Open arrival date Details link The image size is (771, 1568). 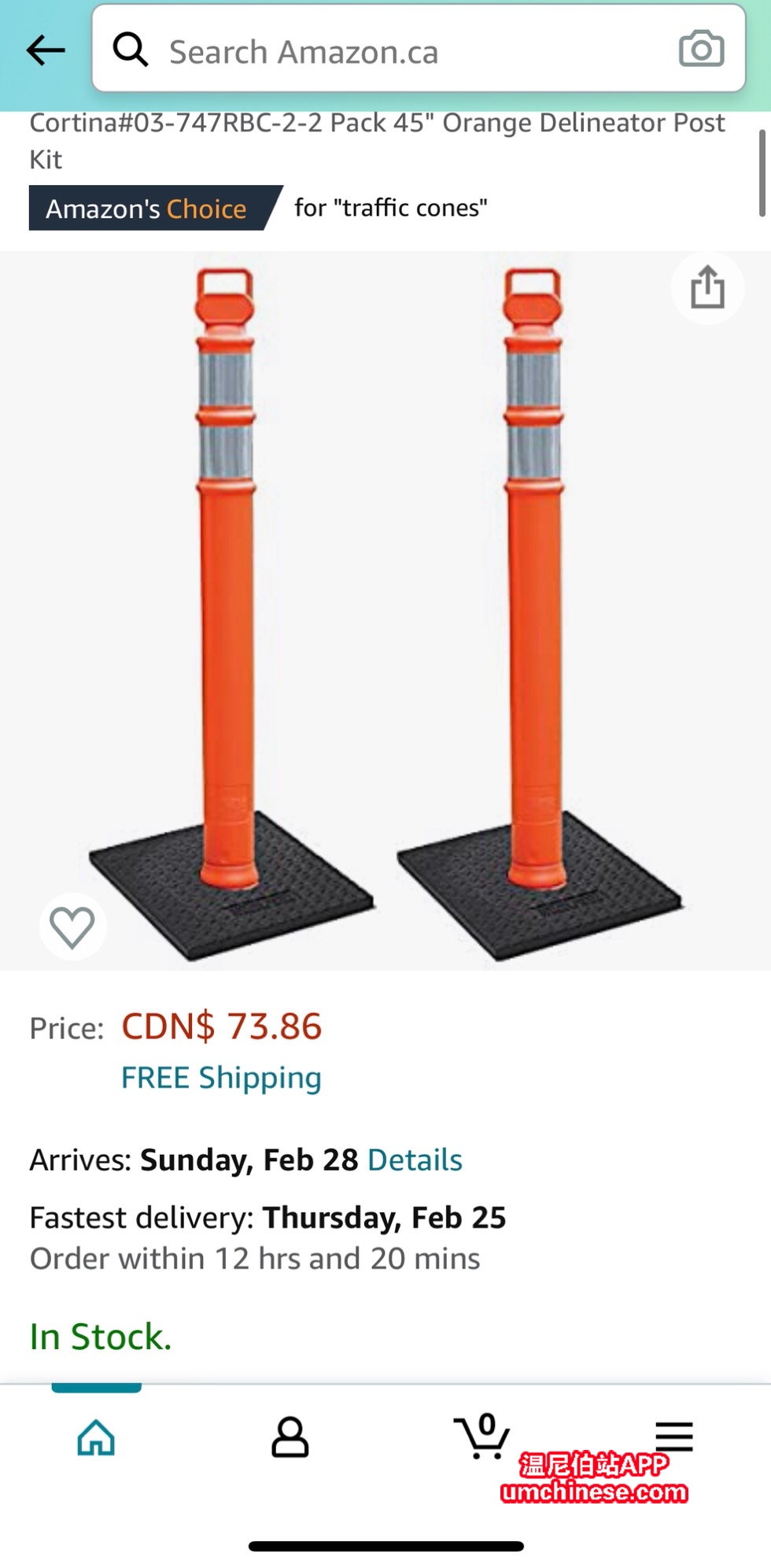(415, 1160)
